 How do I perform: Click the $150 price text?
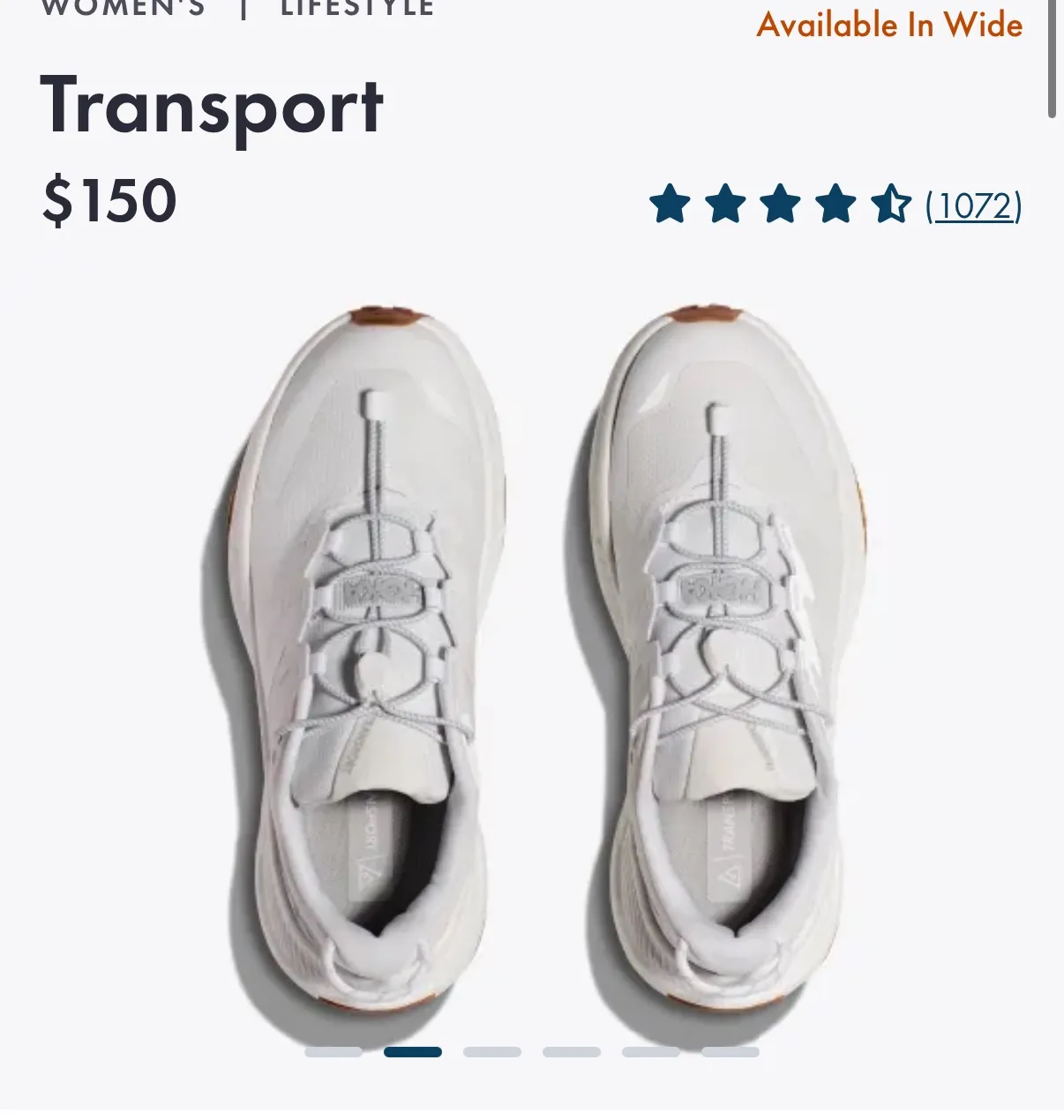tap(109, 200)
